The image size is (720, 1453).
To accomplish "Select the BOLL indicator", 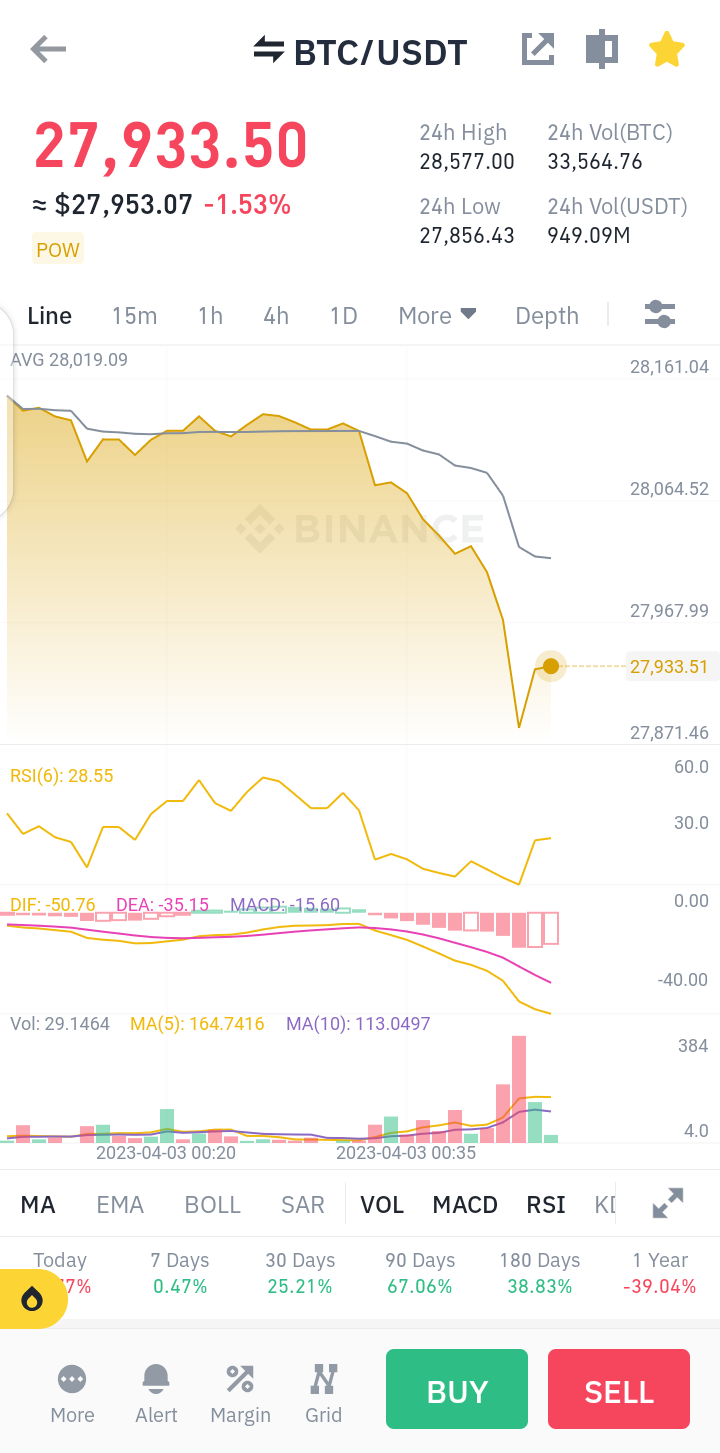I will (x=213, y=1205).
